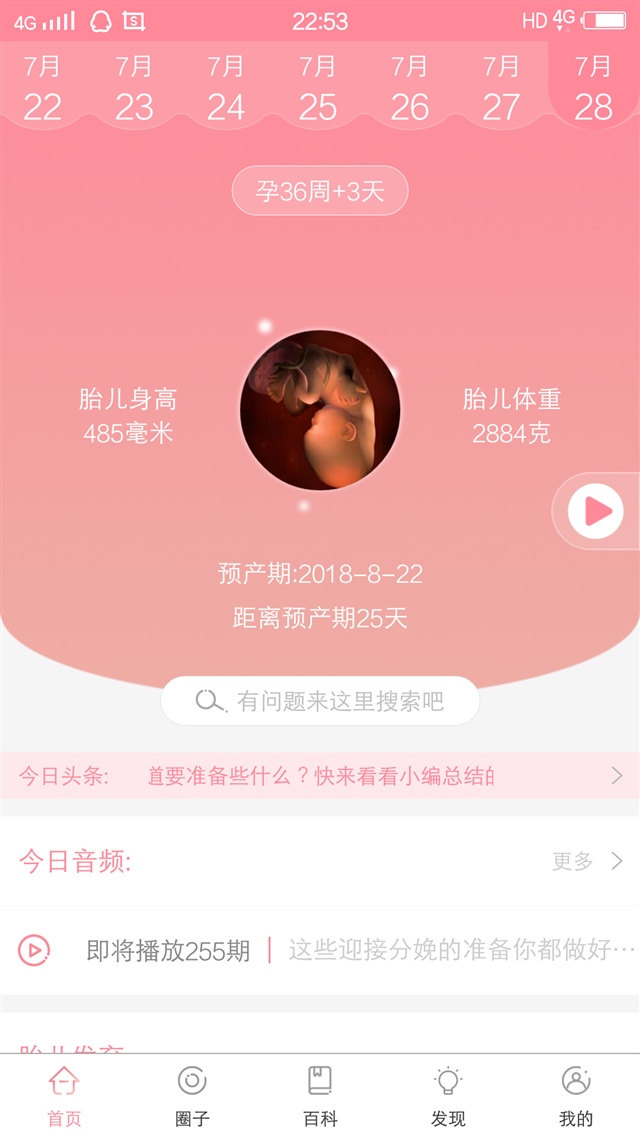Select July 26 in the date strip
The image size is (640, 1138).
[410, 88]
